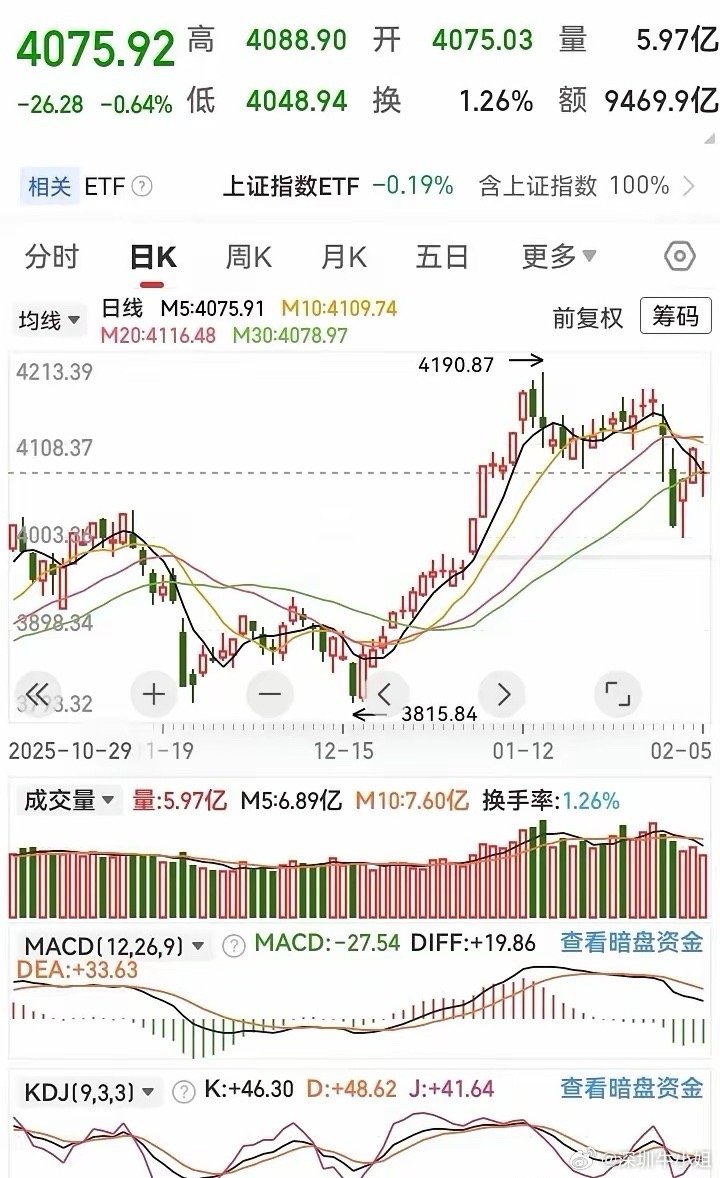Zoom out of the K-line chart
Screen dimensions: 720x1178
pyautogui.click(x=268, y=693)
